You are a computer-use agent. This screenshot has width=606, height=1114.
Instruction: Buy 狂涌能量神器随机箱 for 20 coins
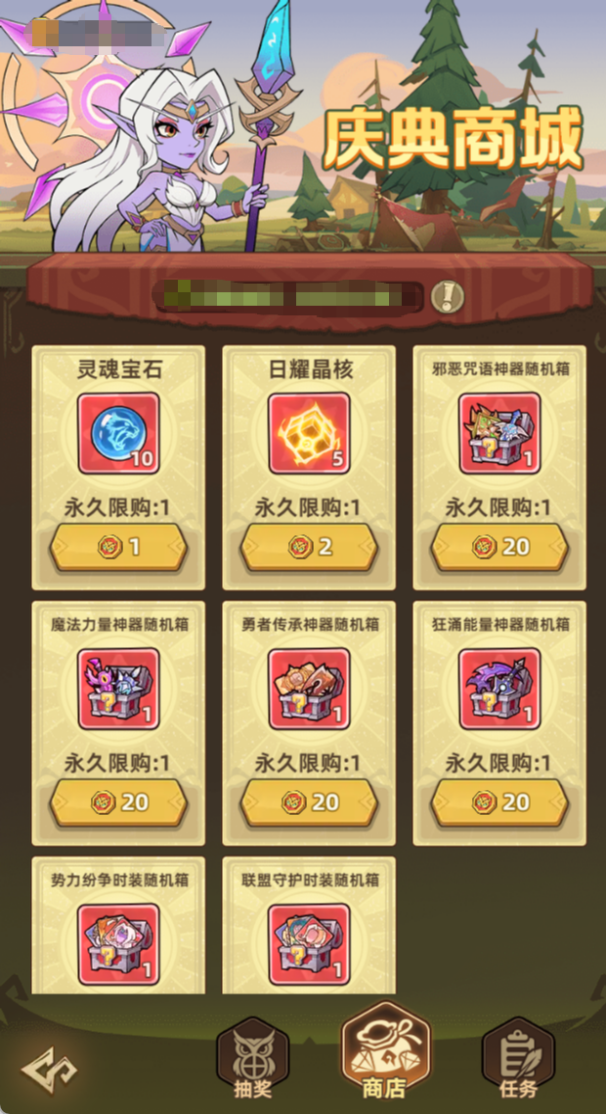coord(500,802)
